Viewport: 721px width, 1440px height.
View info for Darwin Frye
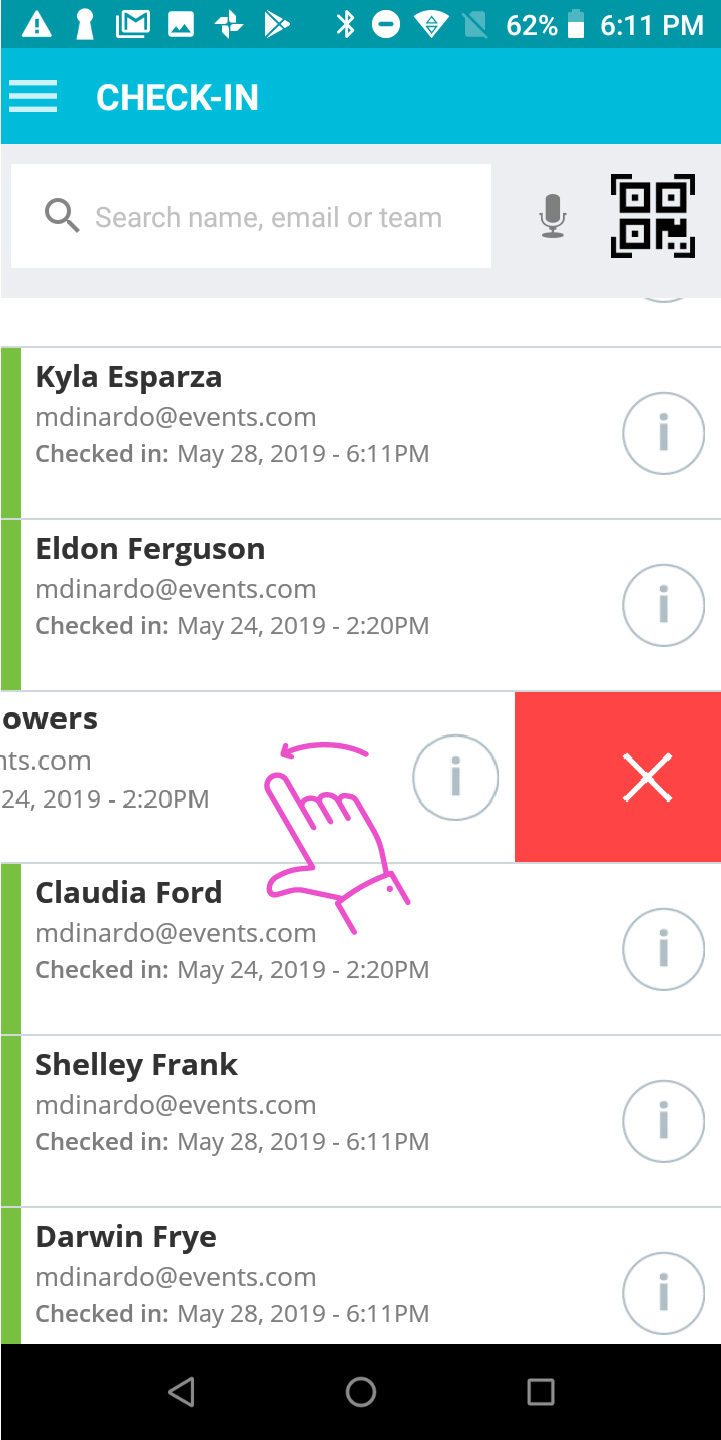(663, 1293)
